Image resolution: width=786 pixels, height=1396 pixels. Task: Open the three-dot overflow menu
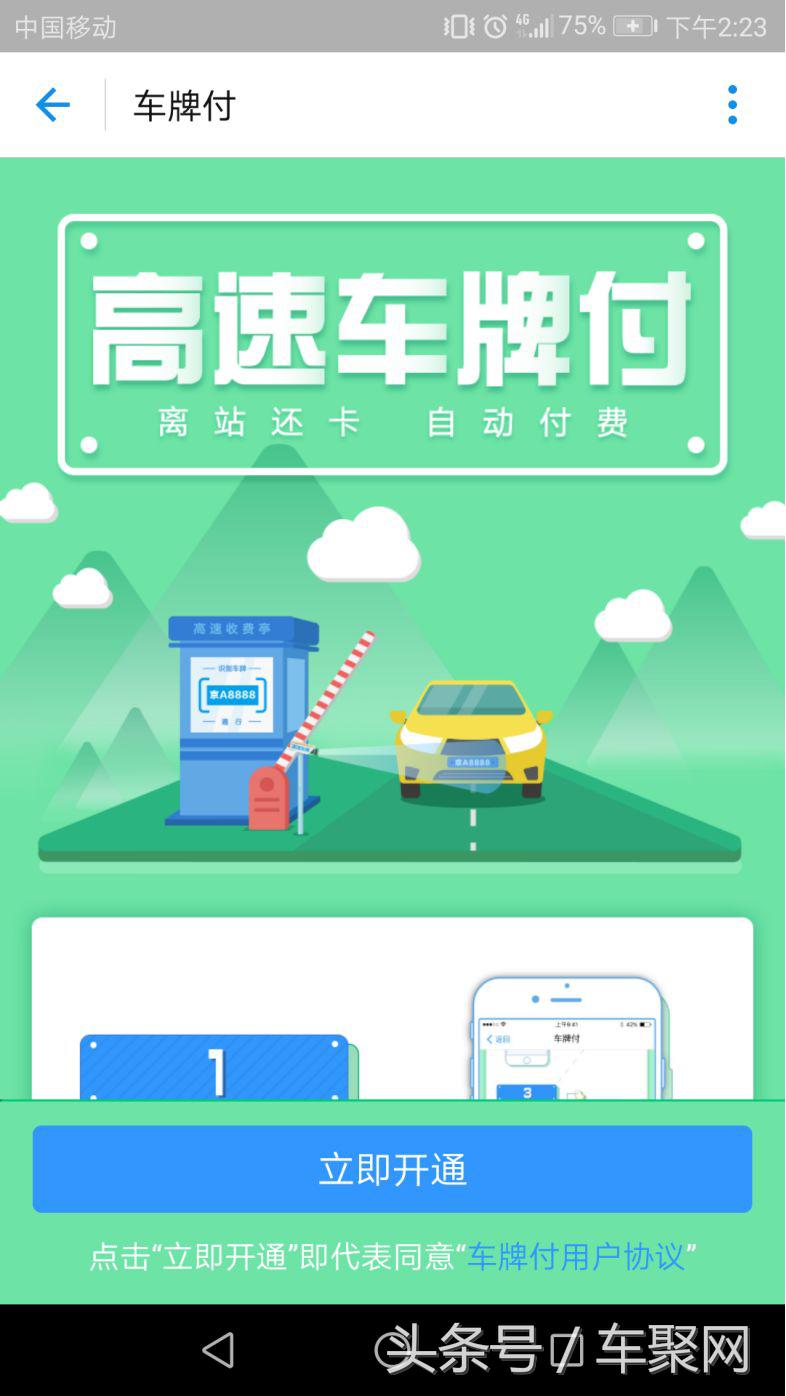732,104
